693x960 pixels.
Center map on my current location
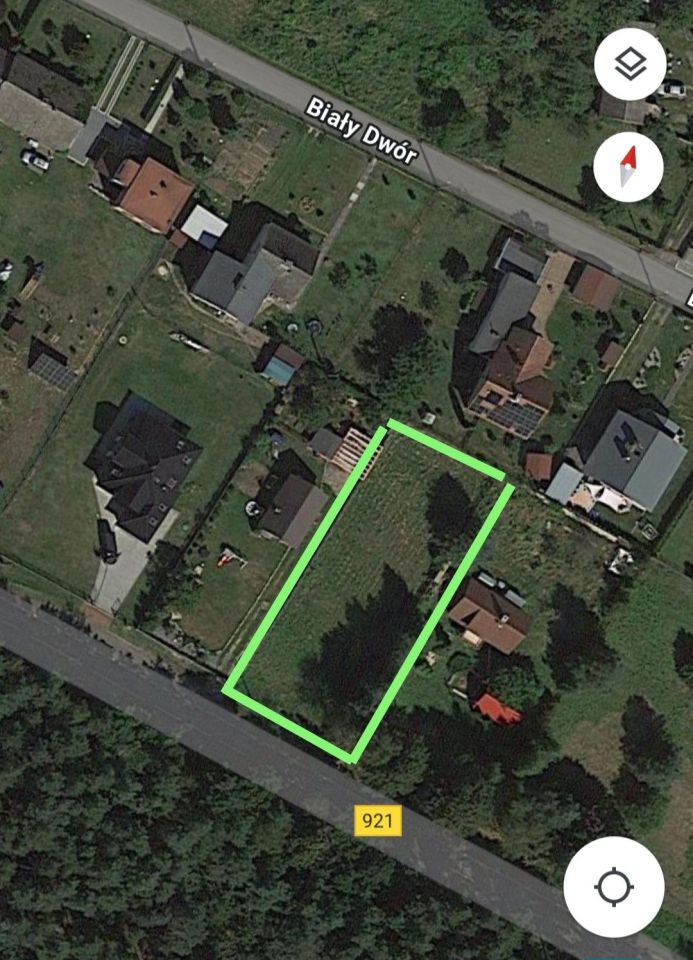point(613,887)
